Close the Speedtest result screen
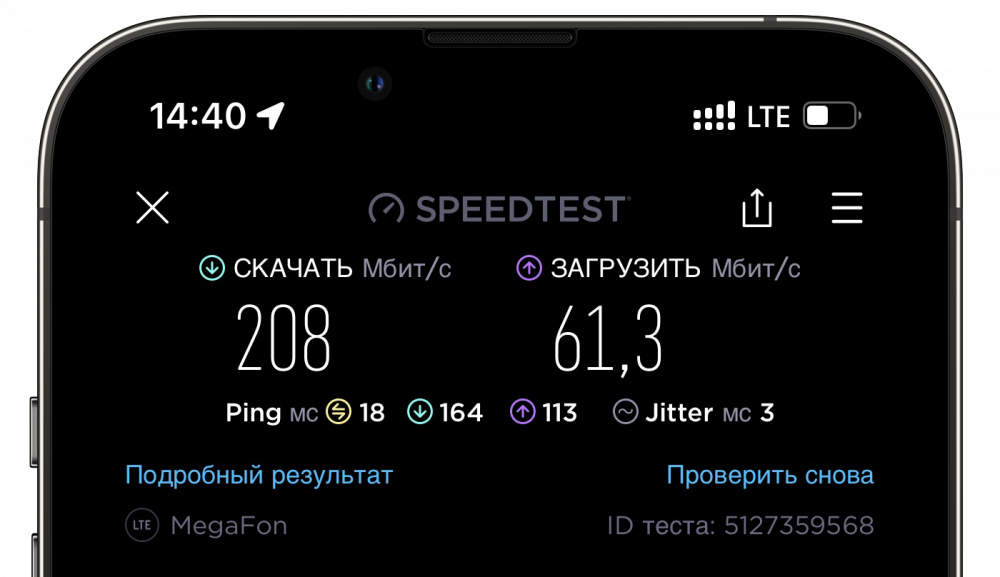Image resolution: width=1000 pixels, height=577 pixels. click(x=152, y=208)
